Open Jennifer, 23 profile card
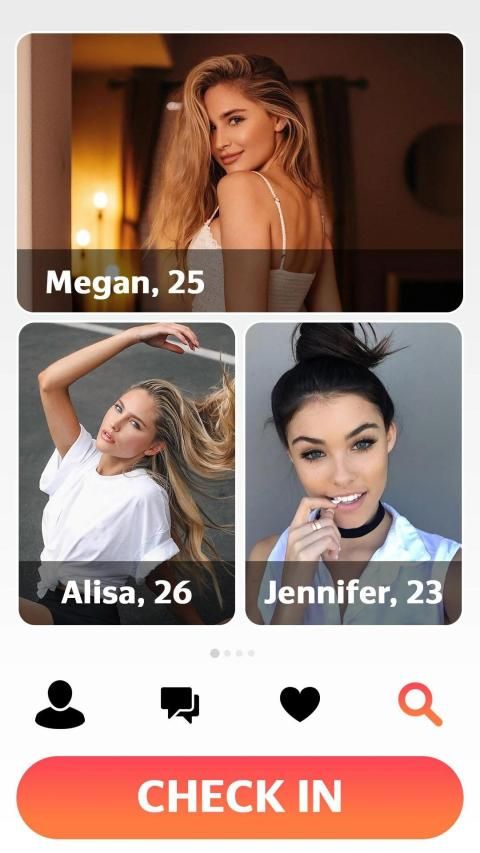 (354, 473)
